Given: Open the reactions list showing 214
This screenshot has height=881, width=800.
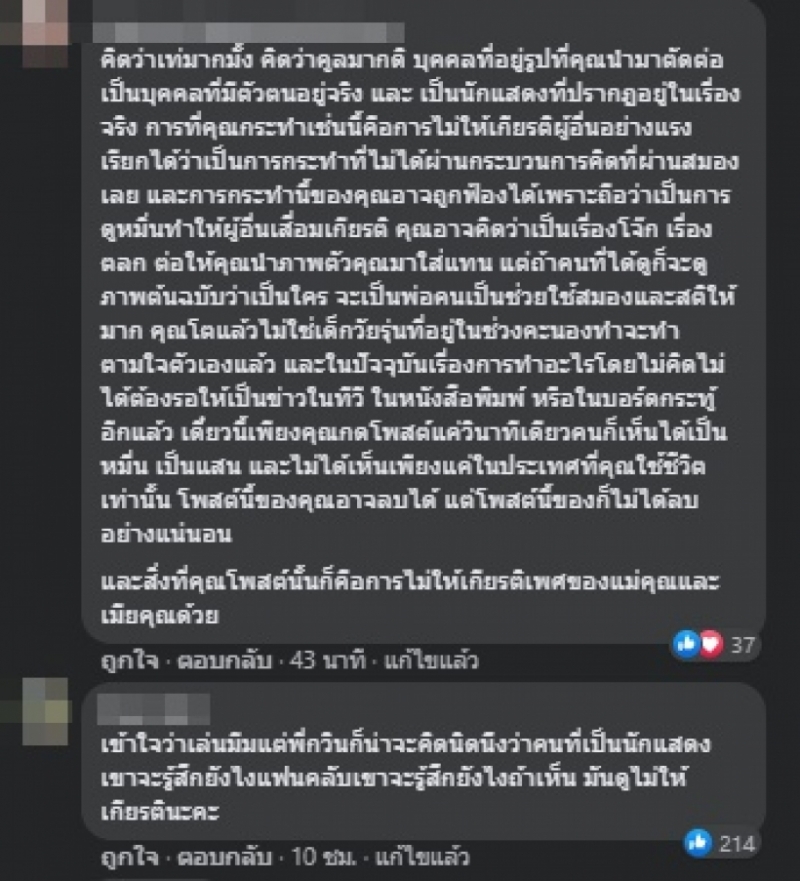Looking at the screenshot, I should (720, 843).
